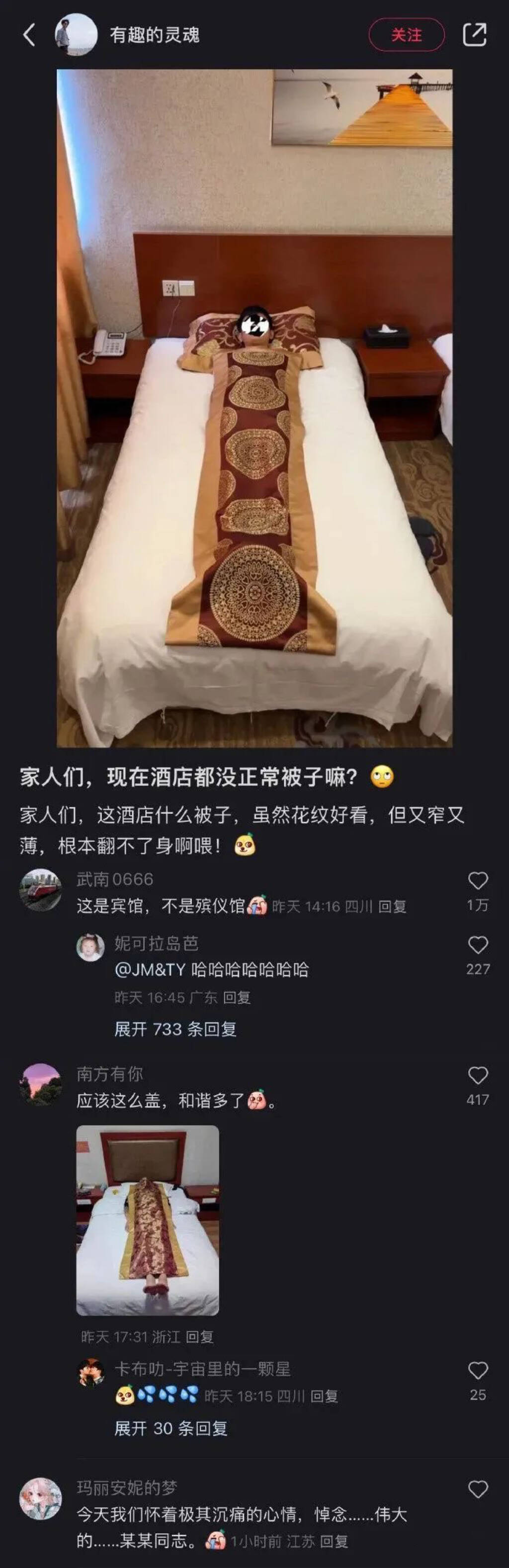Follow the author with 关注 button
This screenshot has height=1568, width=509.
pyautogui.click(x=406, y=35)
